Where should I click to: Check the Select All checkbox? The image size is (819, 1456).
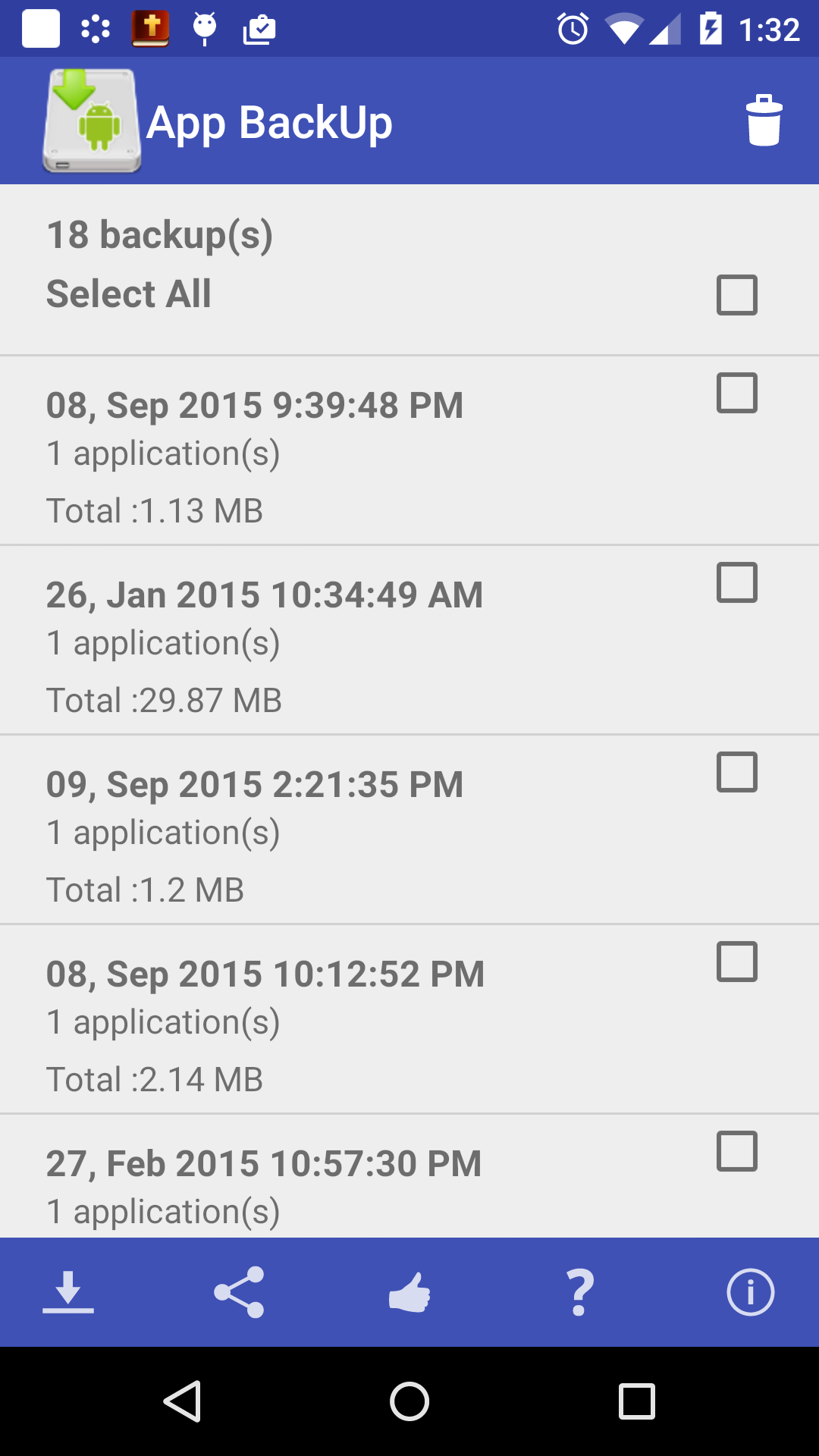coord(736,295)
